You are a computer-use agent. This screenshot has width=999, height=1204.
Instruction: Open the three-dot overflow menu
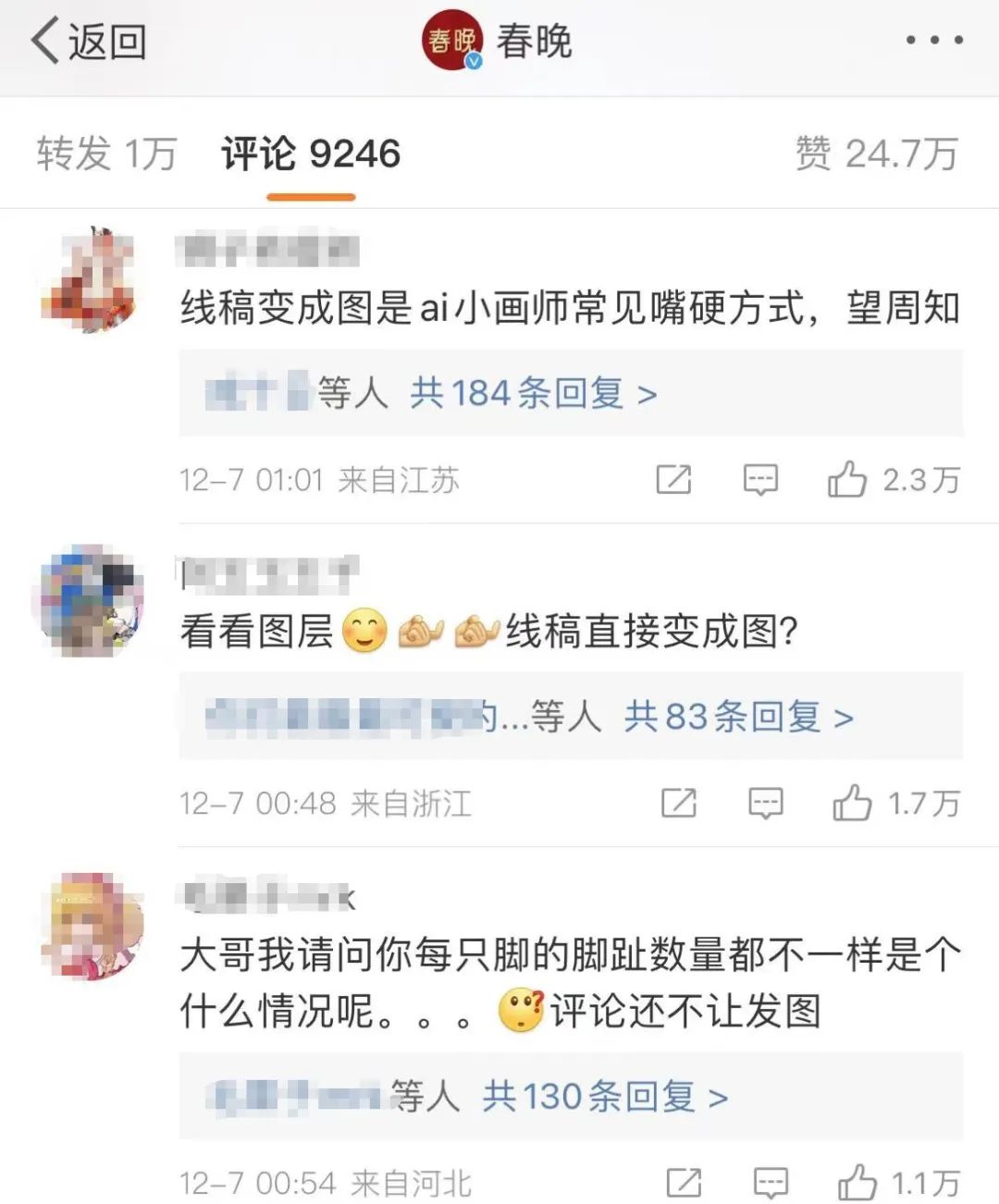pos(933,41)
